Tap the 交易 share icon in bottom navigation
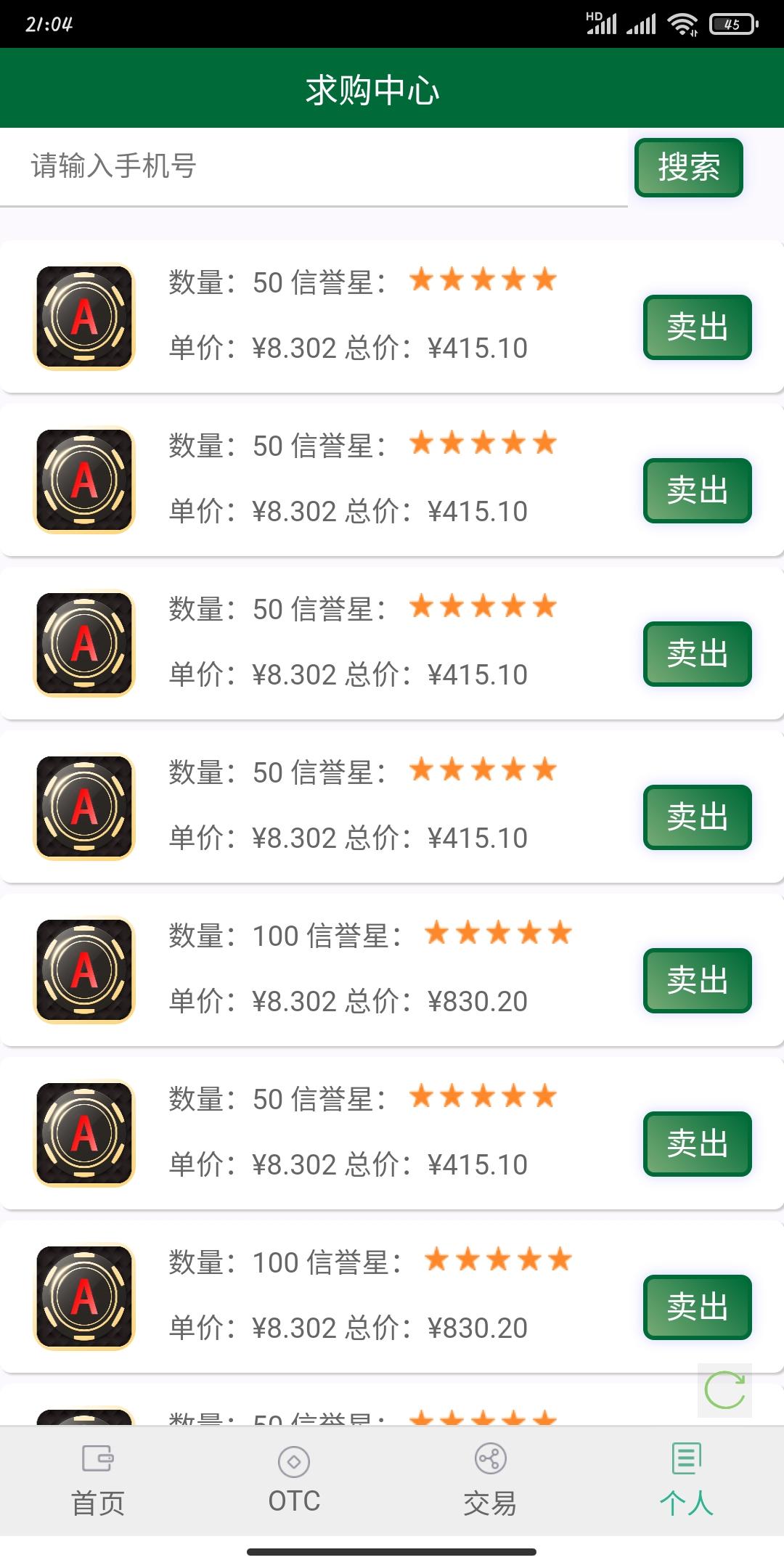 [489, 1459]
